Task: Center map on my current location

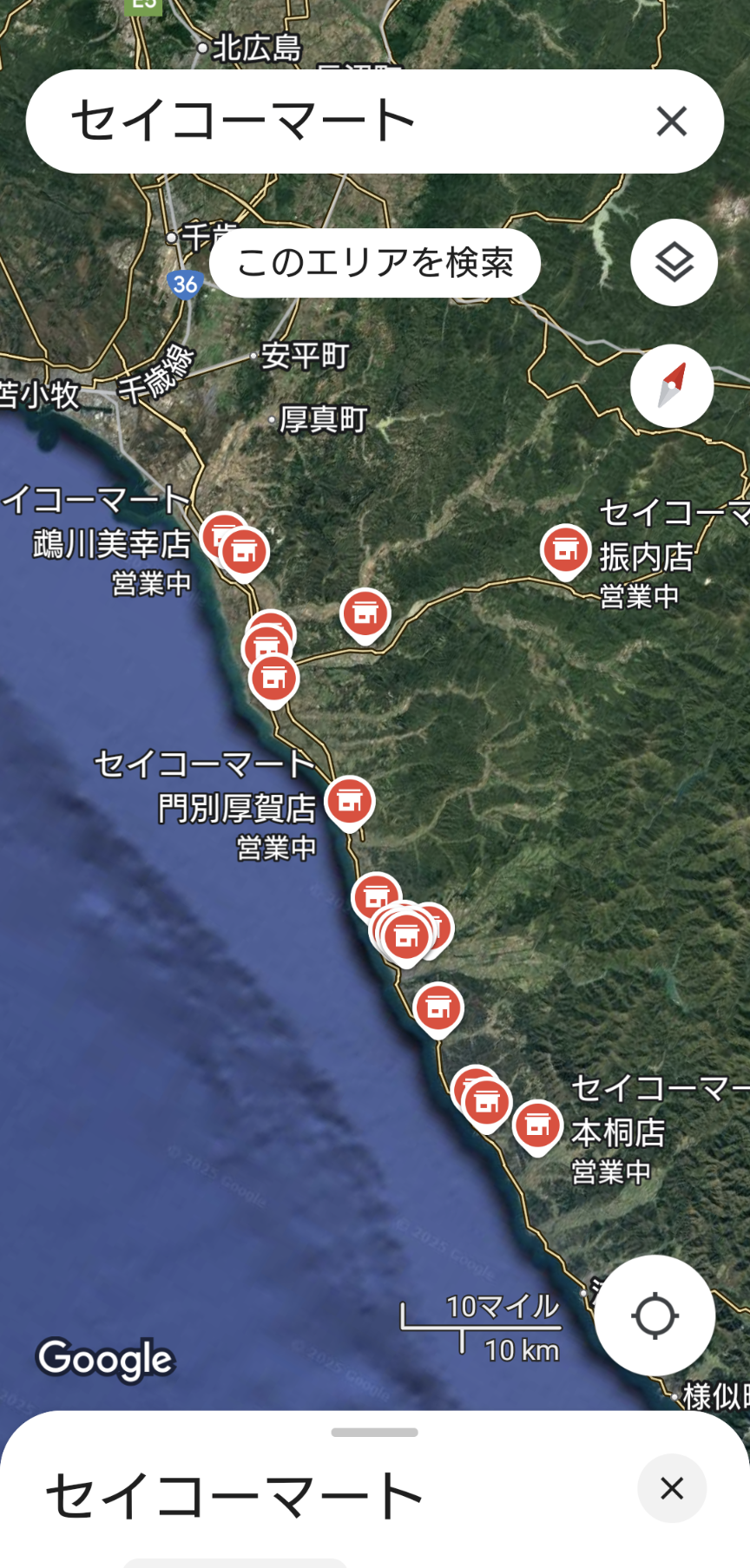Action: point(655,1315)
